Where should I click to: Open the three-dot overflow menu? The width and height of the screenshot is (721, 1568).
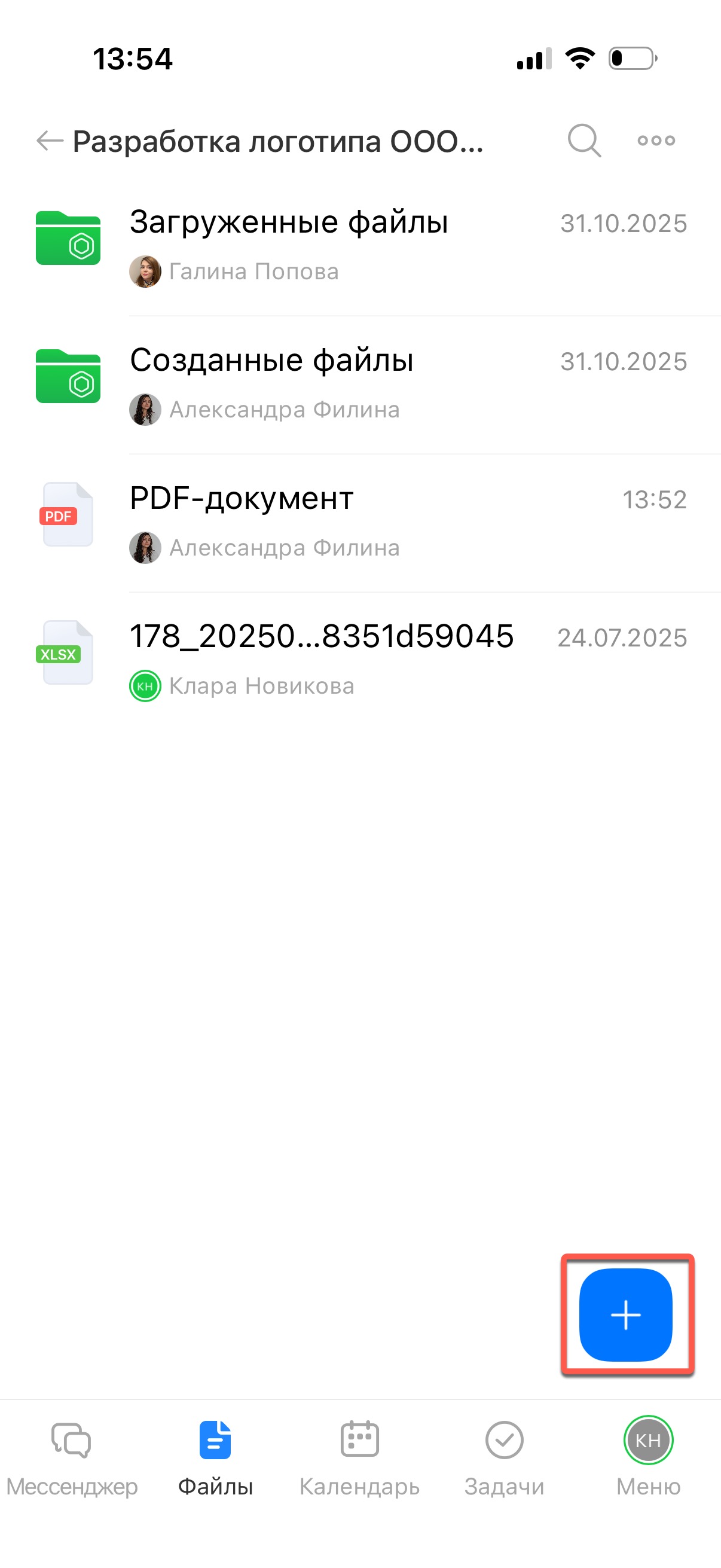(x=656, y=141)
